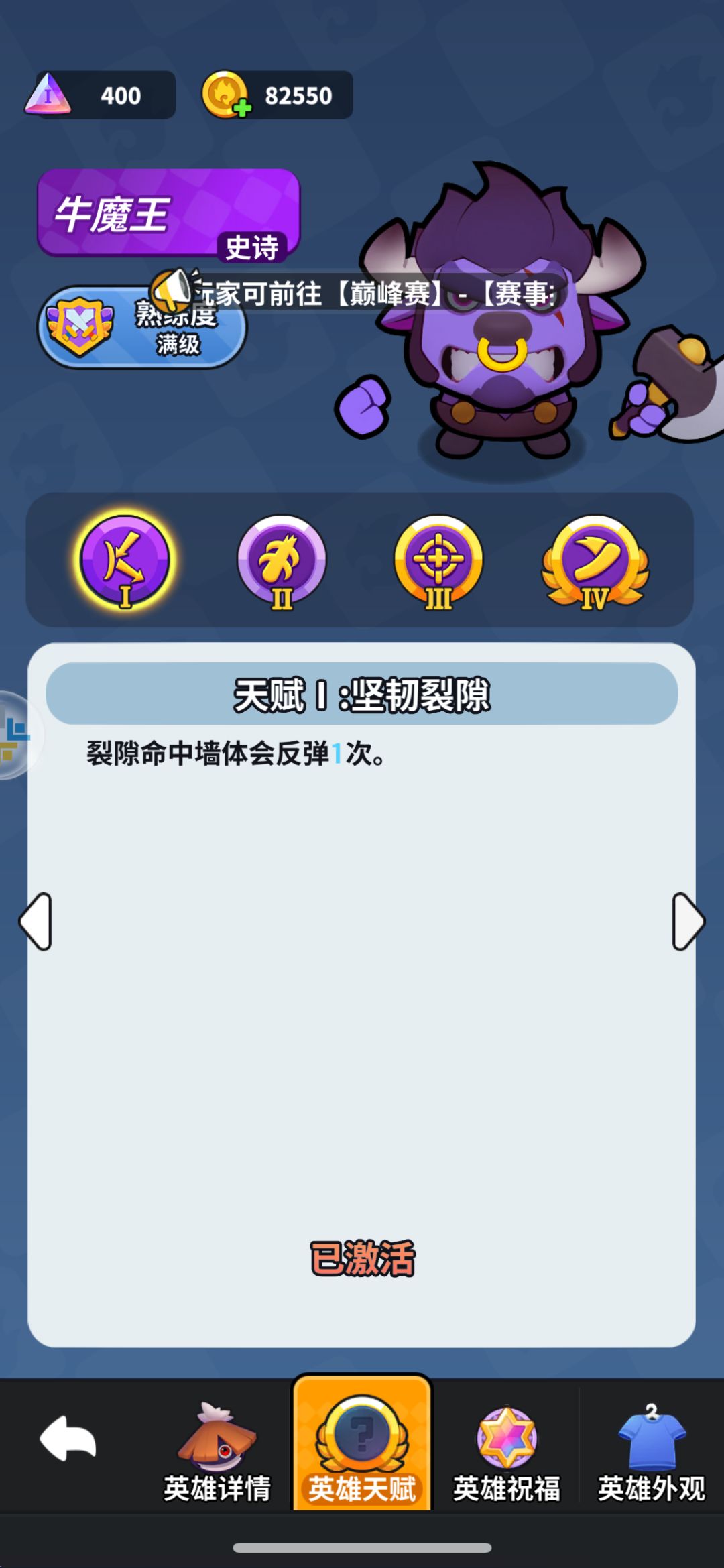Tap the floating side panel bubble on left edge
This screenshot has height=1568, width=724.
[x=12, y=741]
